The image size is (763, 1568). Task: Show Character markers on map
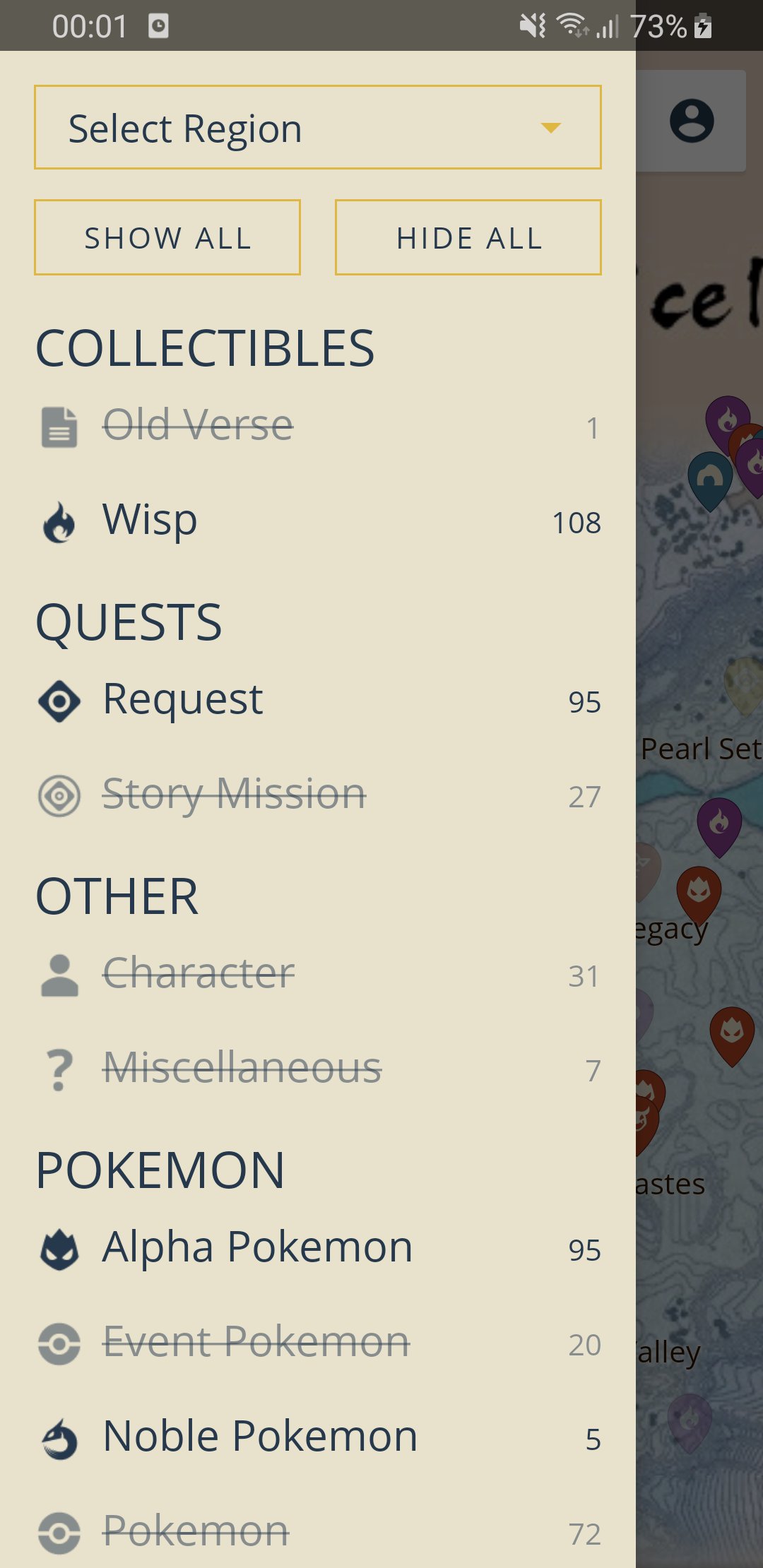coord(318,975)
